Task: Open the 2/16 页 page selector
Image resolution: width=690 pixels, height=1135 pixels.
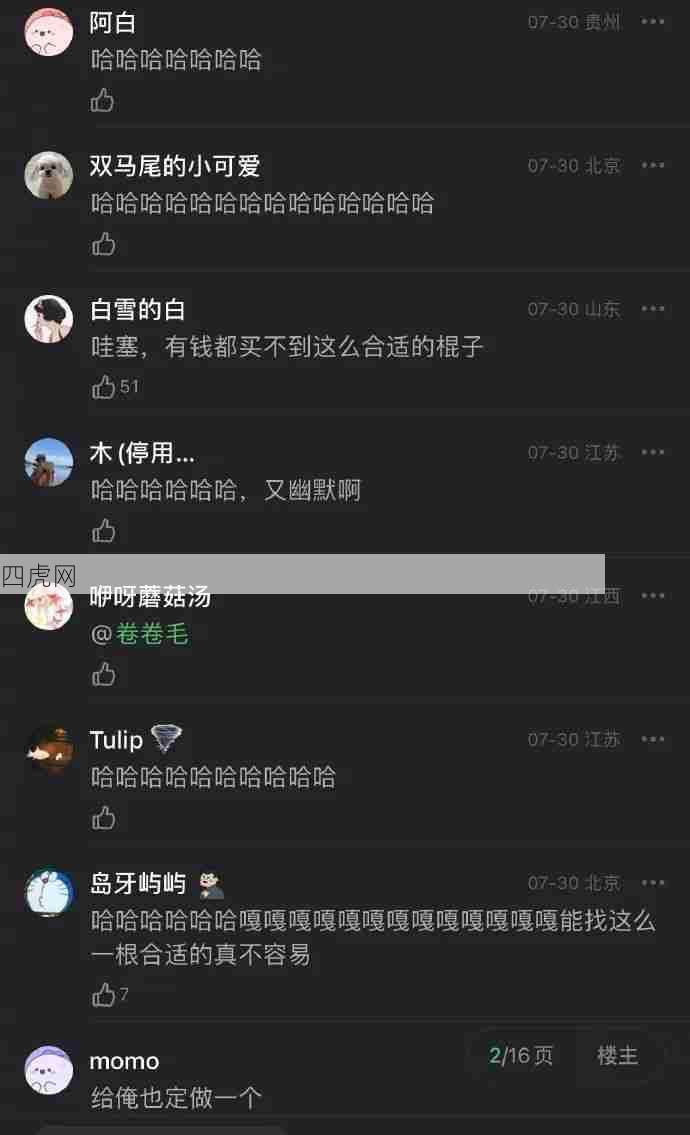Action: coord(521,1056)
